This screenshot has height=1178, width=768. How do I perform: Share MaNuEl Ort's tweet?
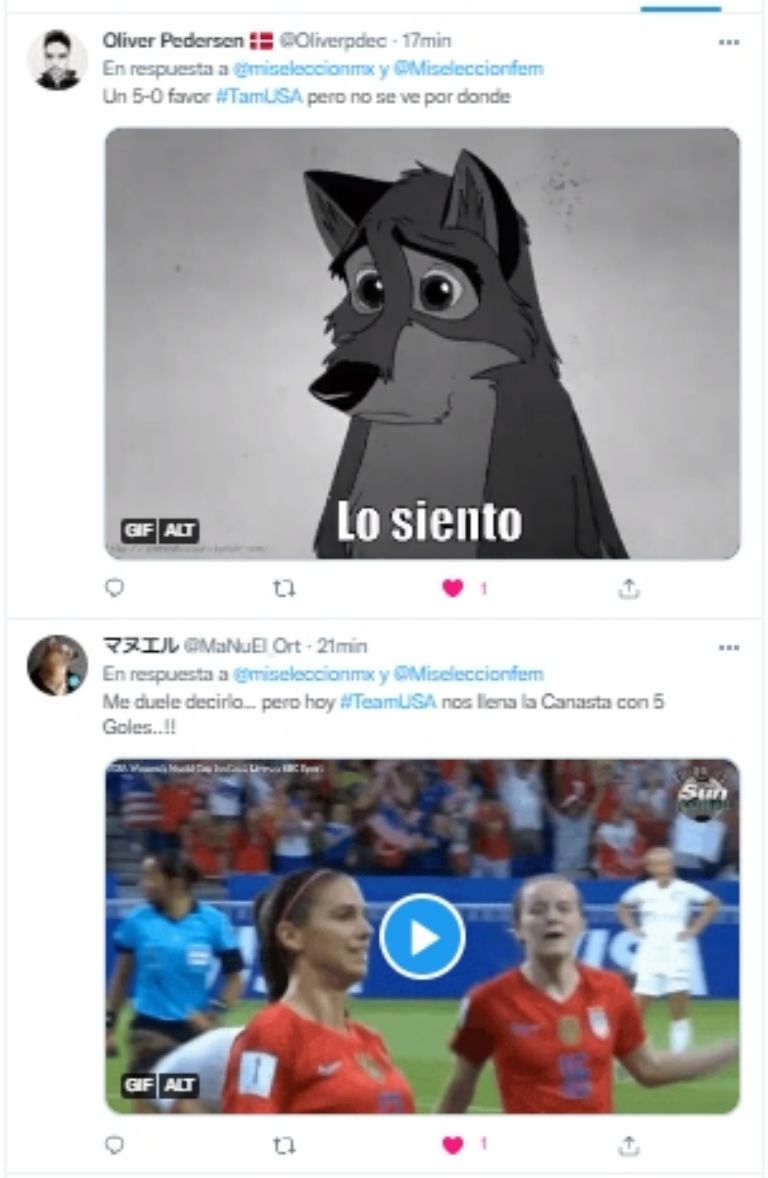click(628, 1144)
